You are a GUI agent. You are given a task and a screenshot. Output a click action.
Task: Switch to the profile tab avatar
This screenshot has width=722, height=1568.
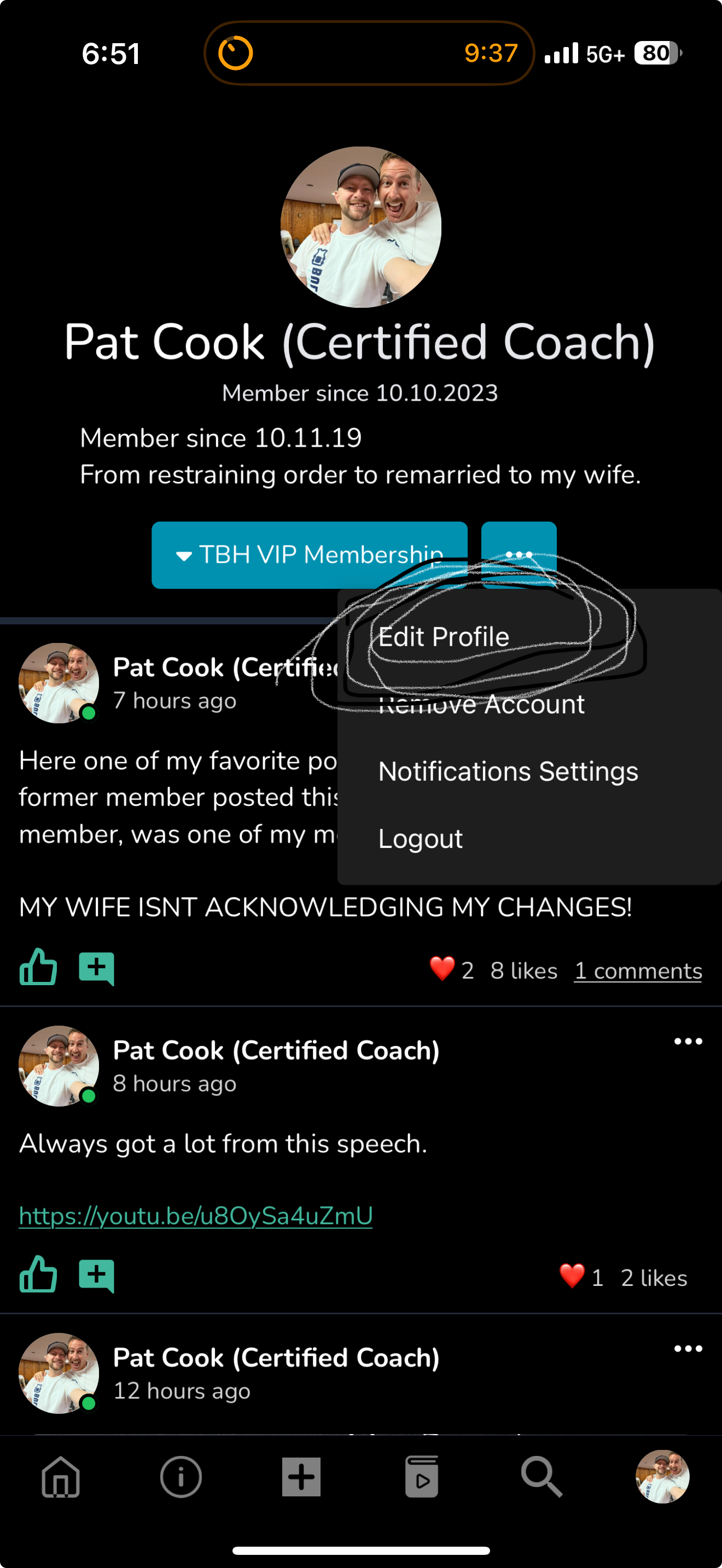[x=662, y=1477]
